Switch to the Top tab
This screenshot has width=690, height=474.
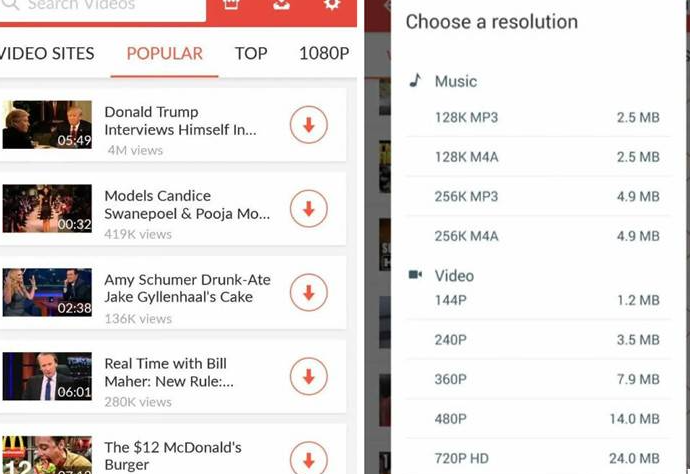pos(251,53)
